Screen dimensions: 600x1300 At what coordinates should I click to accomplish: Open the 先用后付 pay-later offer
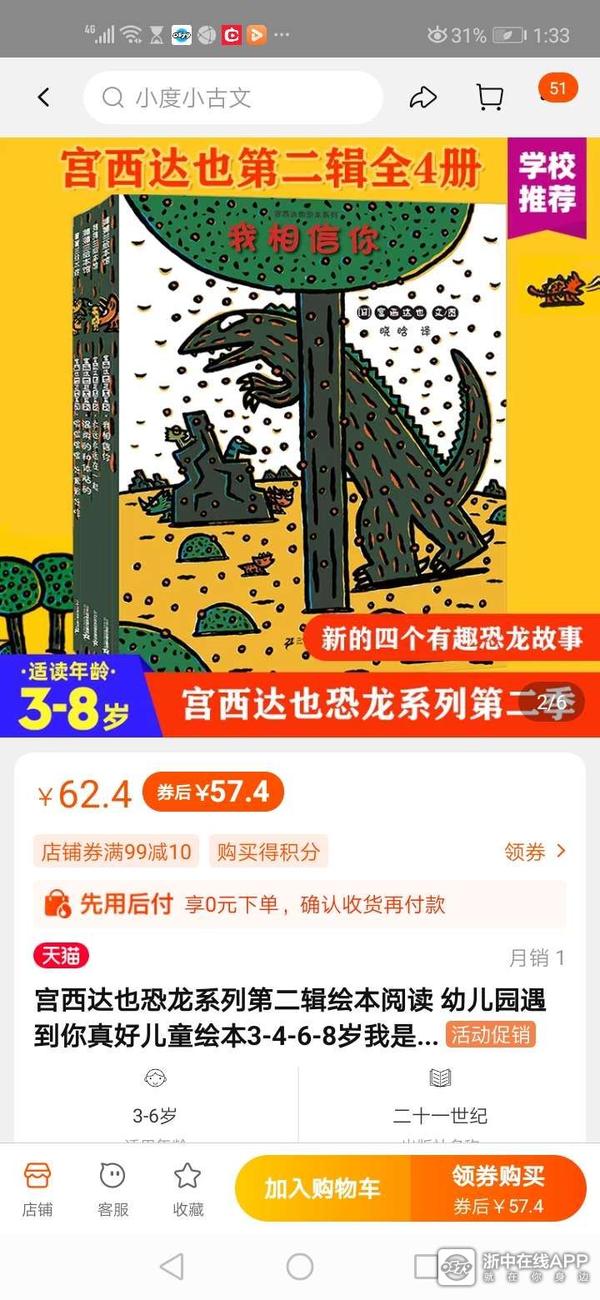[298, 905]
